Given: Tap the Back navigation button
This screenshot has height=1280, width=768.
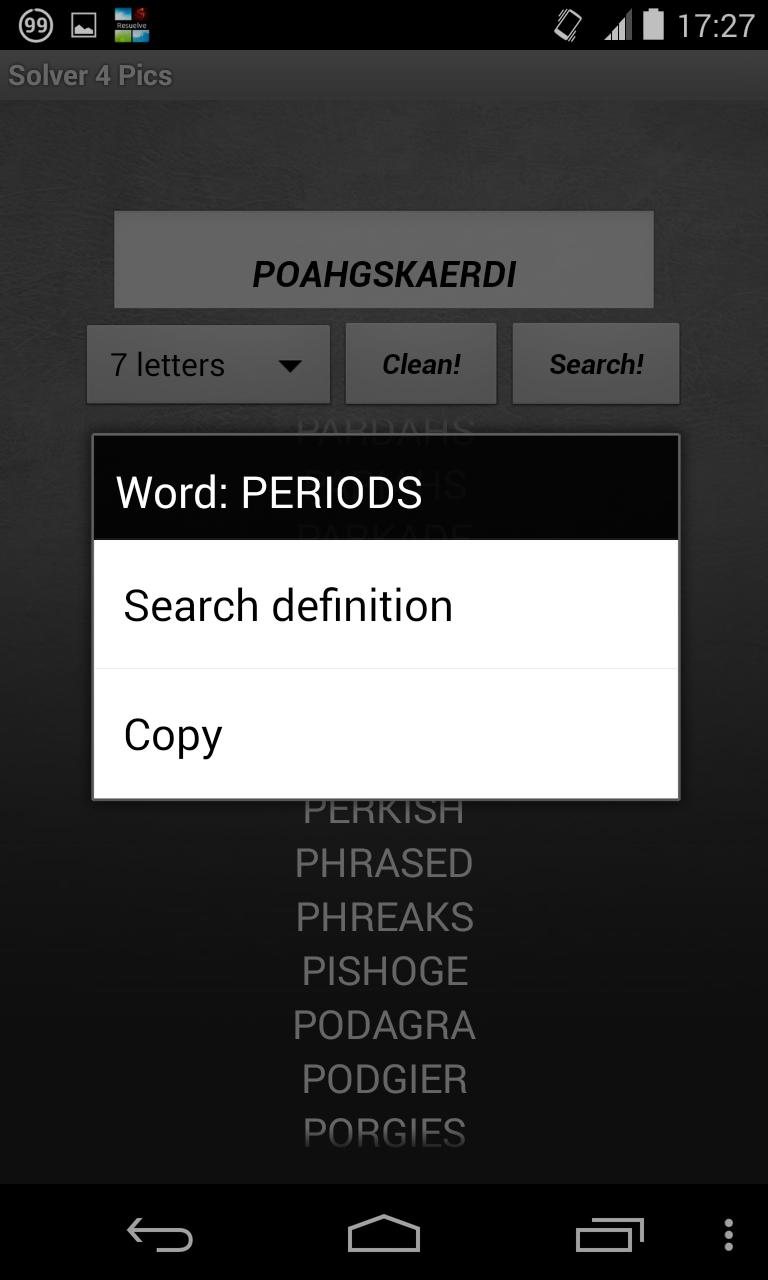Looking at the screenshot, I should tap(159, 1235).
